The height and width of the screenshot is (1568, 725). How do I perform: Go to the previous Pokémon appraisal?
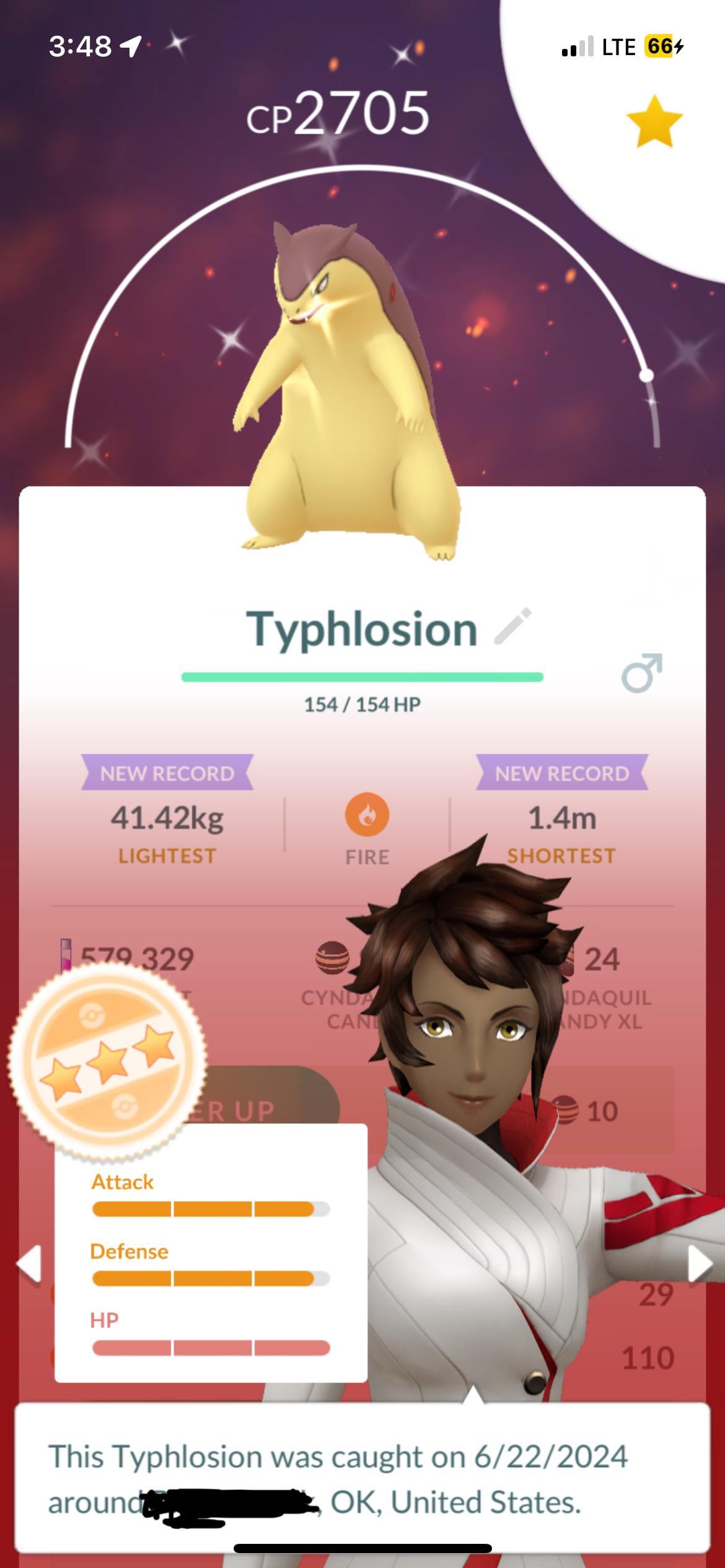coord(29,1263)
